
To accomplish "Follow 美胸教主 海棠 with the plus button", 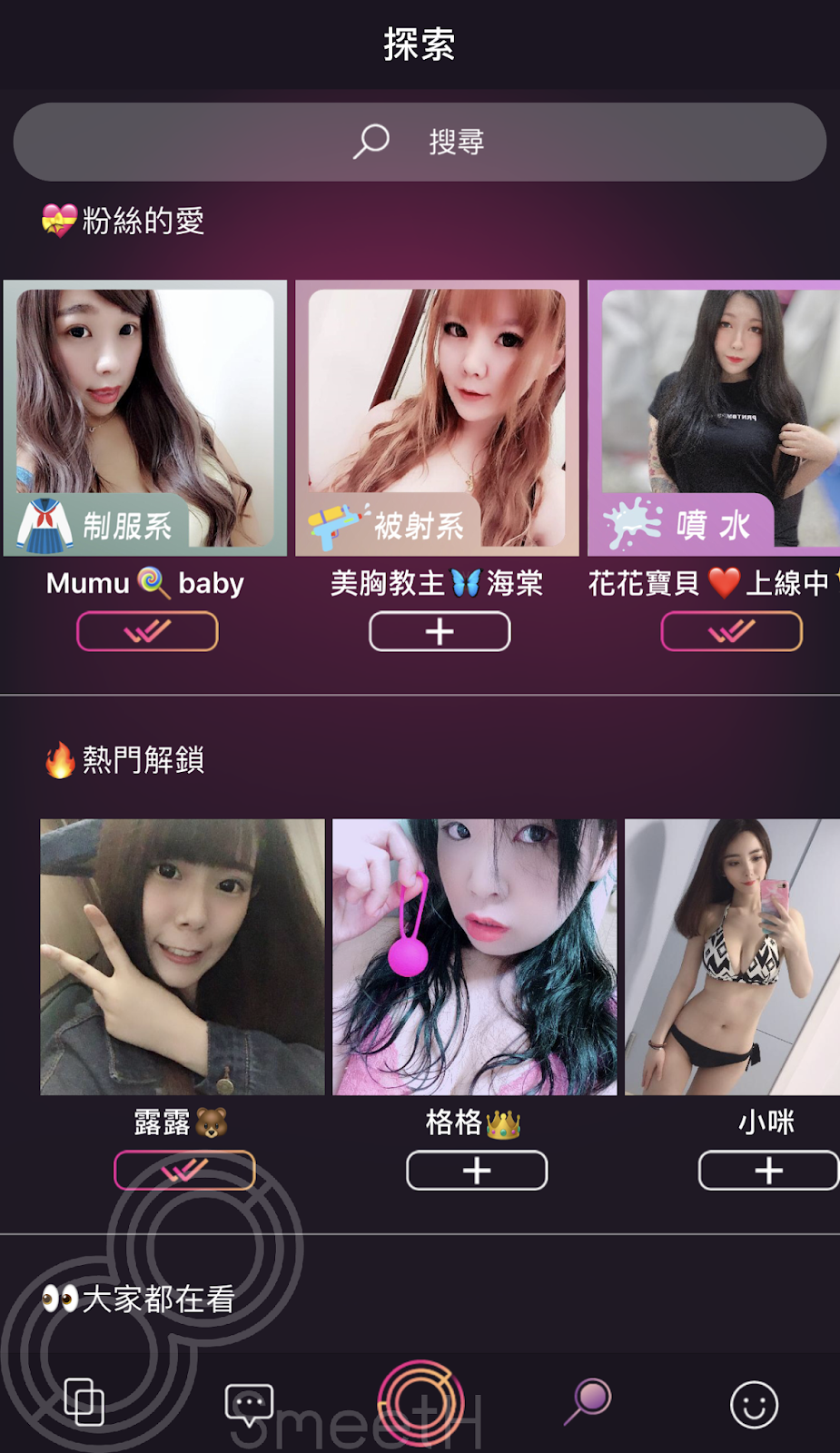I will click(440, 631).
